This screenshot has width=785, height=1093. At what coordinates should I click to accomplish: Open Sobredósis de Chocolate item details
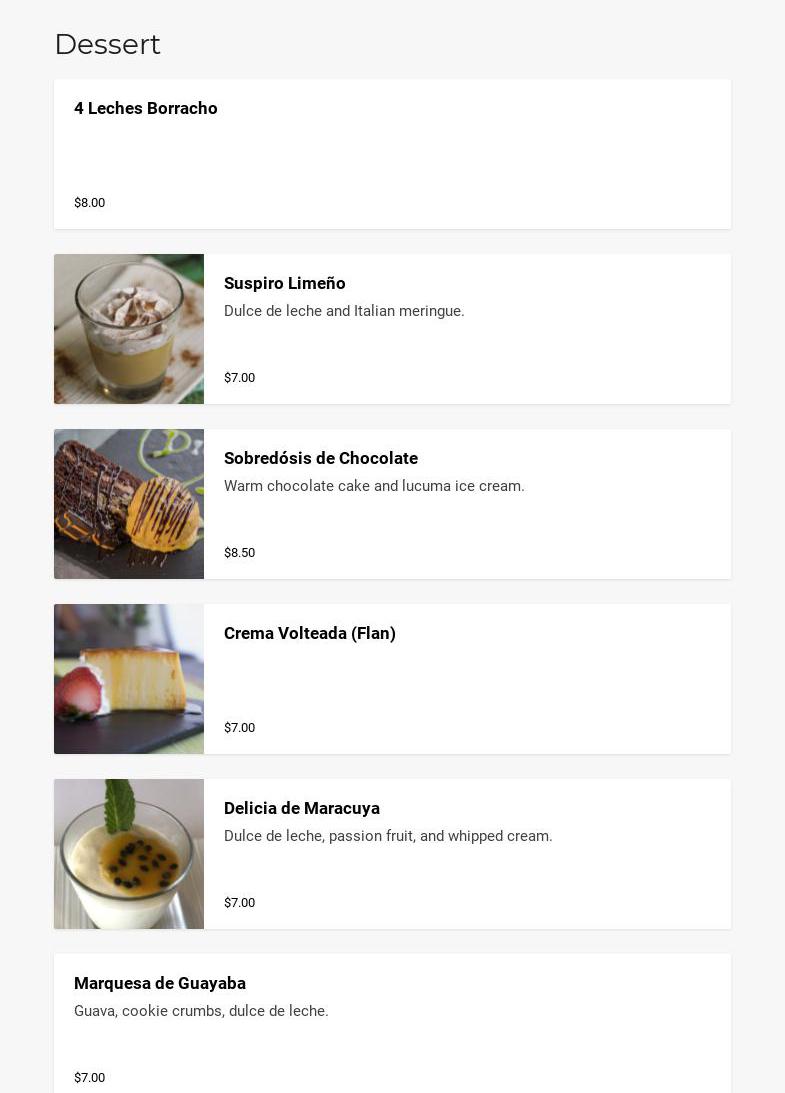pyautogui.click(x=392, y=504)
